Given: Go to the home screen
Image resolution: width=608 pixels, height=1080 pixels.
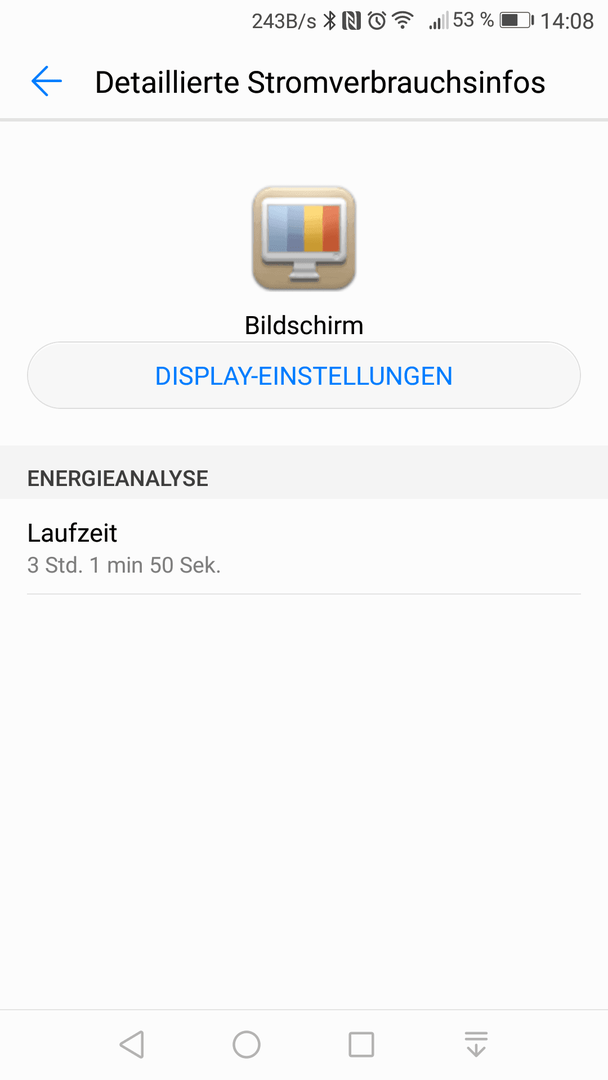Looking at the screenshot, I should click(247, 1044).
